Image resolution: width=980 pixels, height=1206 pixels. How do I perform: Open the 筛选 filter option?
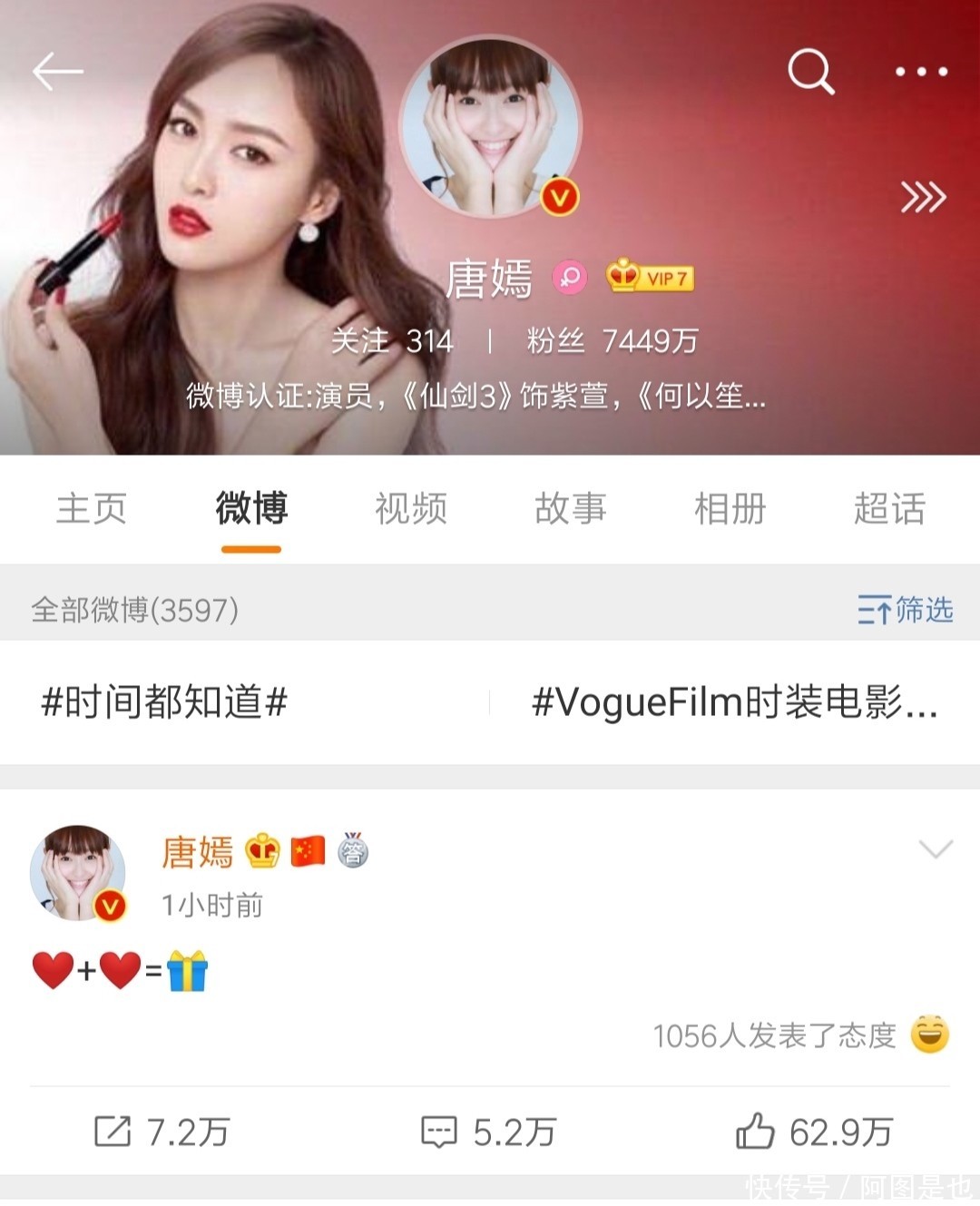click(905, 610)
